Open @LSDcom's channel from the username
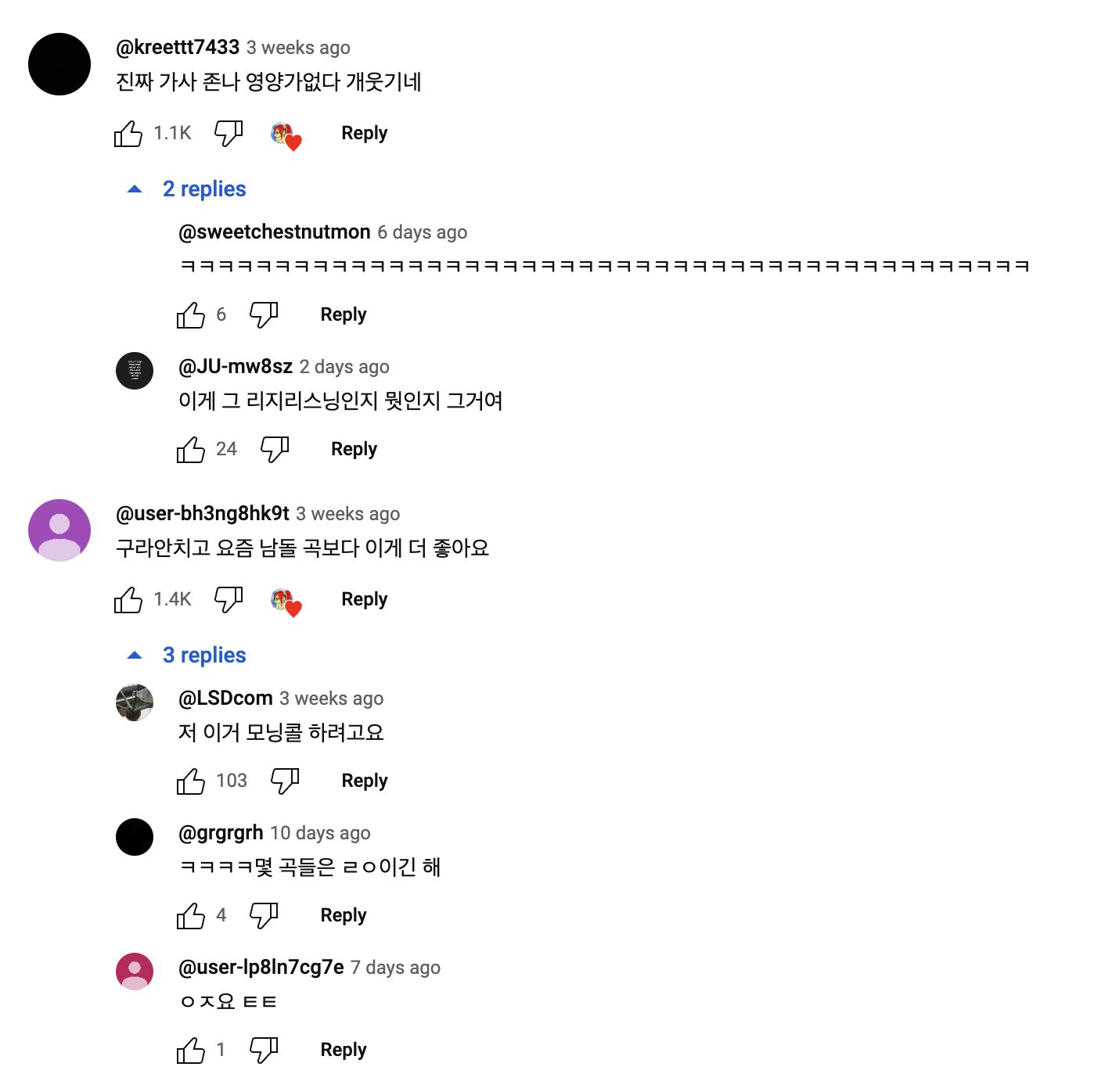Image resolution: width=1094 pixels, height=1092 pixels. (225, 698)
